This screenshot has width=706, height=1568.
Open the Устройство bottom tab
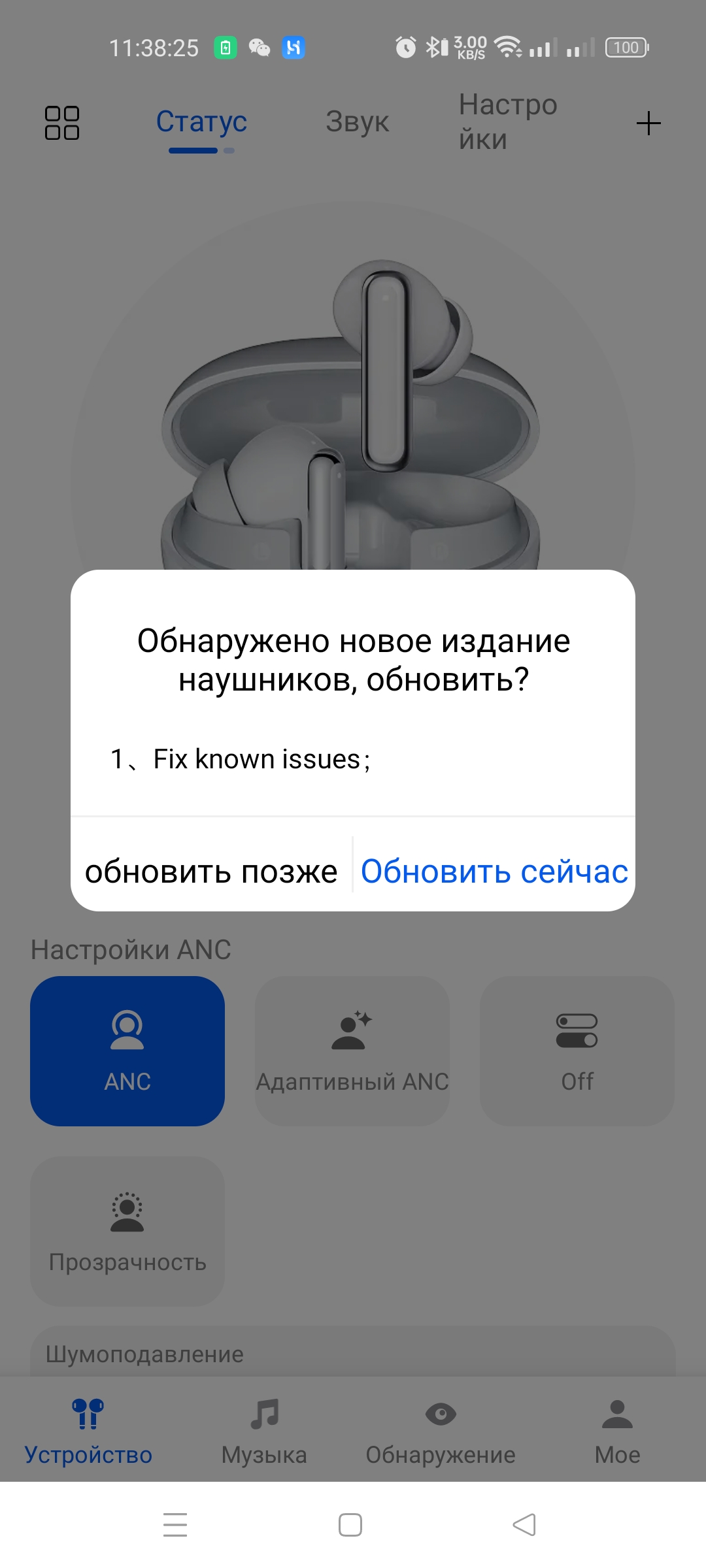pos(88,1429)
